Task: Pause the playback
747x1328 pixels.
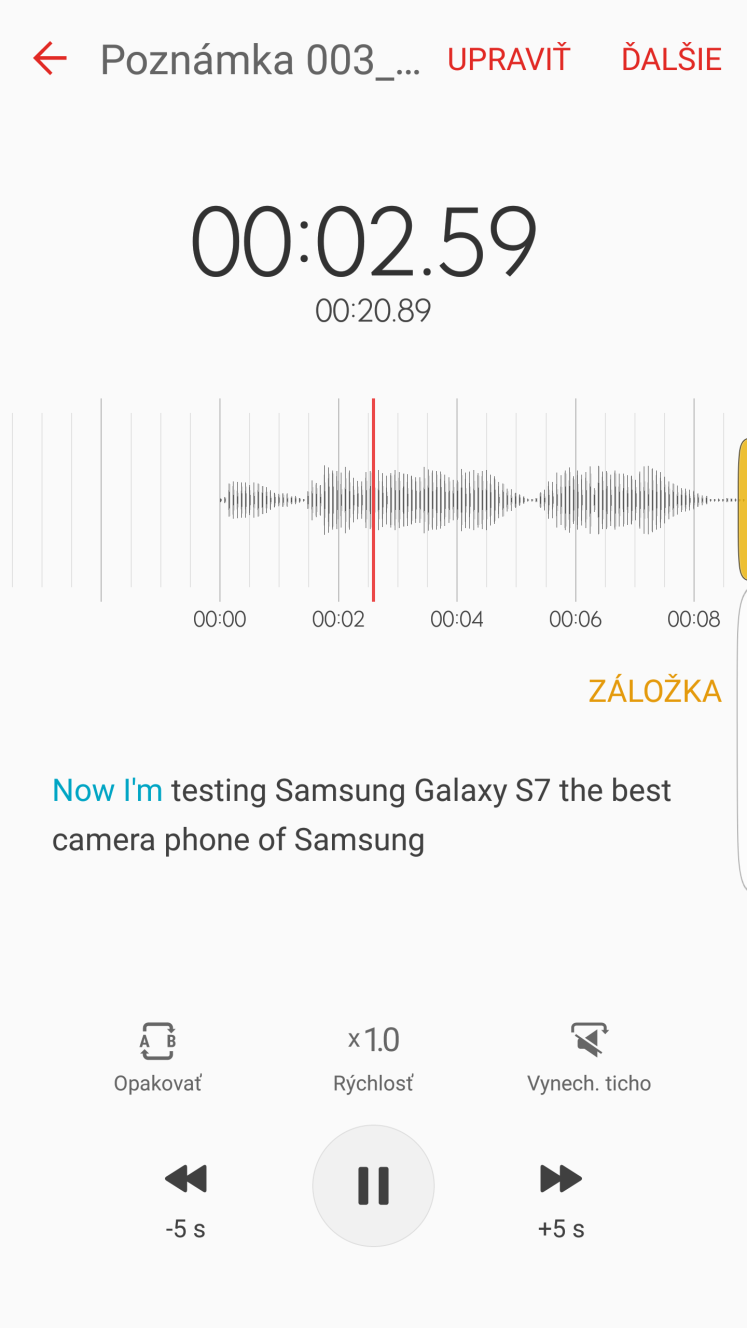Action: coord(373,1186)
